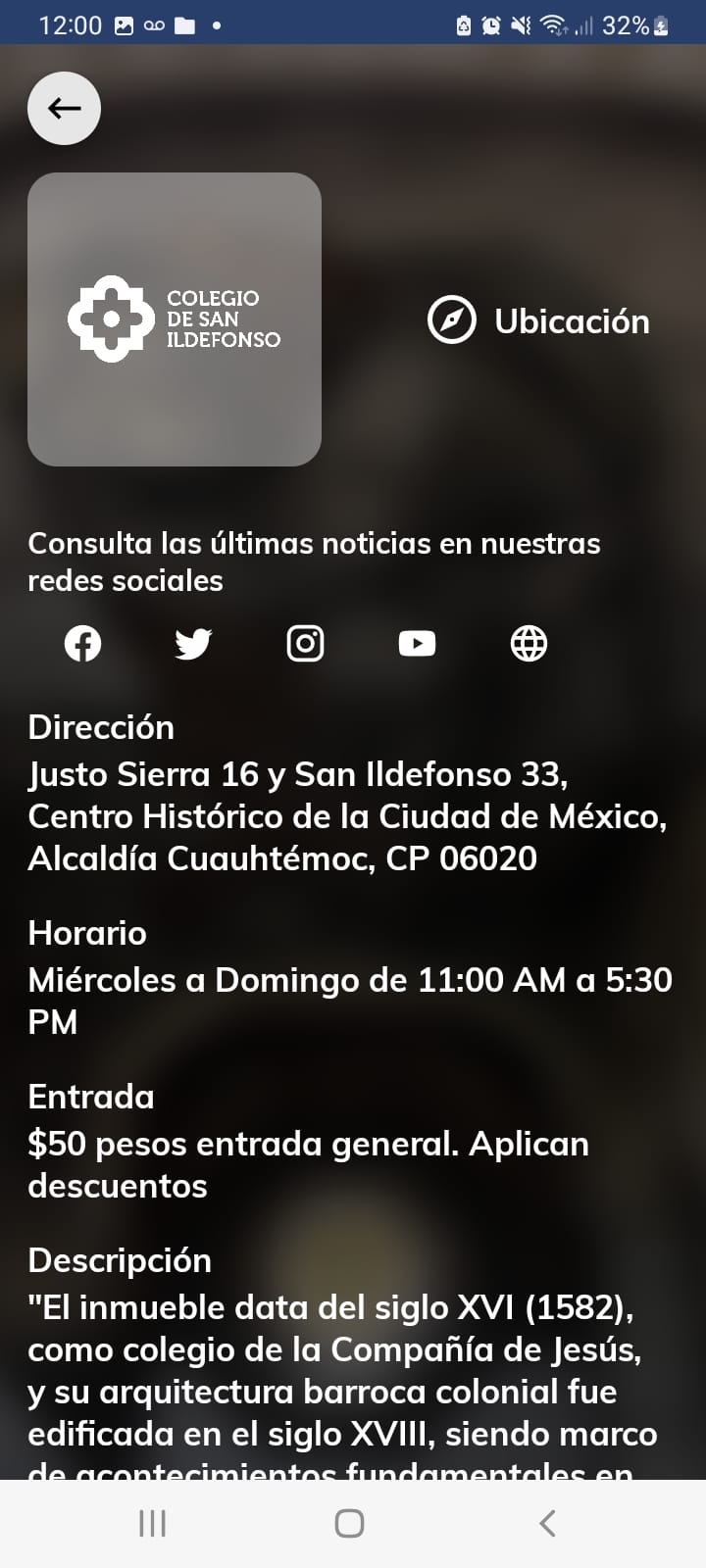706x1568 pixels.
Task: Visit the Twitter profile
Action: pyautogui.click(x=193, y=644)
